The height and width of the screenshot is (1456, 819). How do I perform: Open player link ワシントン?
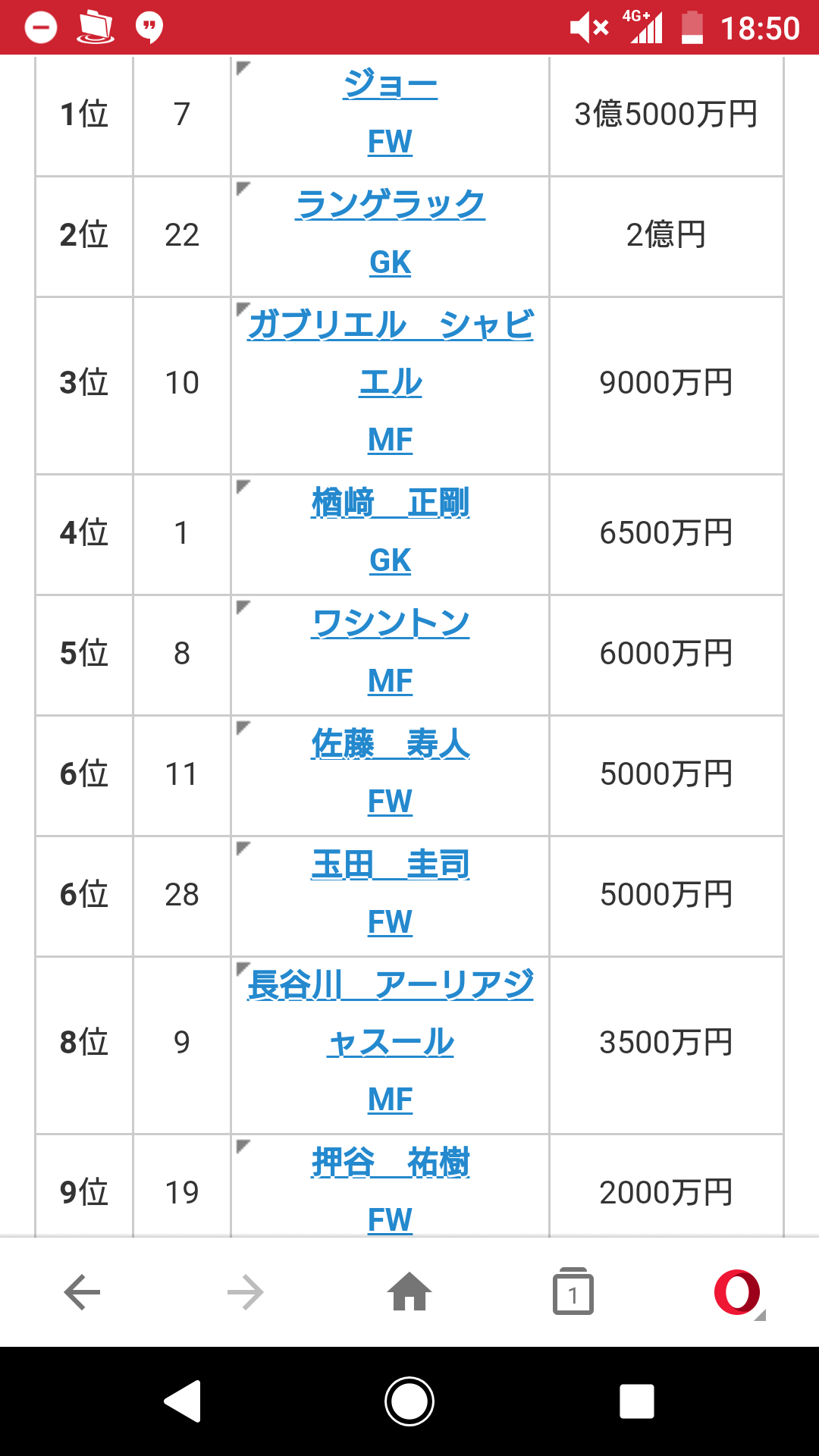pos(390,623)
